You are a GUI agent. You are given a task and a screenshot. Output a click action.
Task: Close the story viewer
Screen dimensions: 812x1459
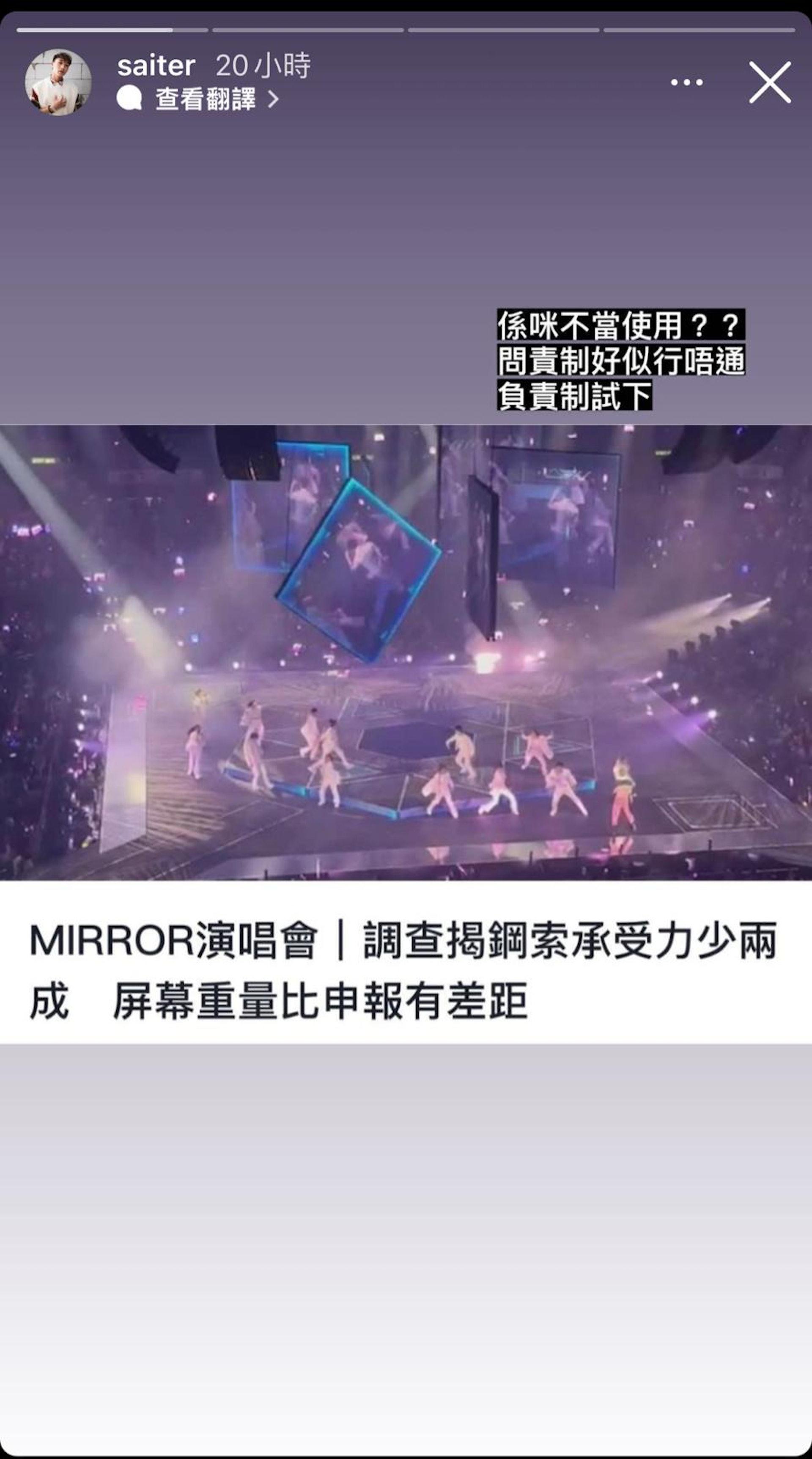click(770, 83)
